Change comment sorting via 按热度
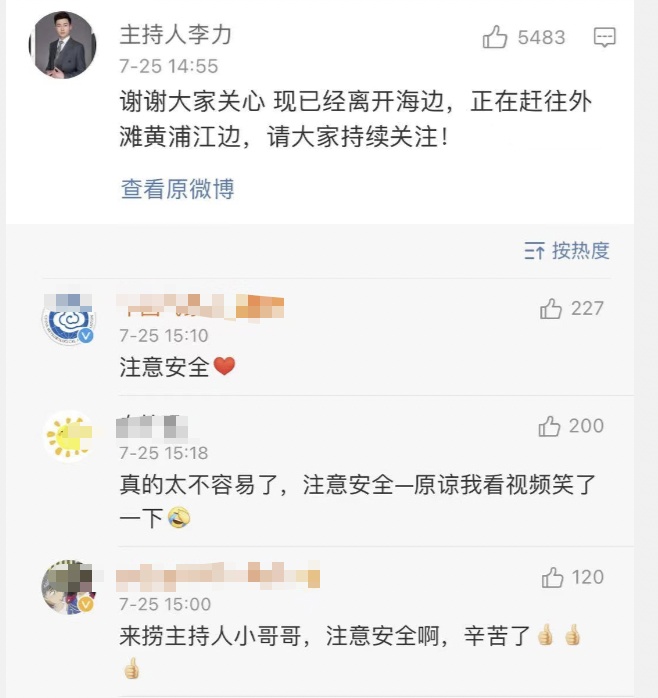The height and width of the screenshot is (698, 658). [567, 251]
